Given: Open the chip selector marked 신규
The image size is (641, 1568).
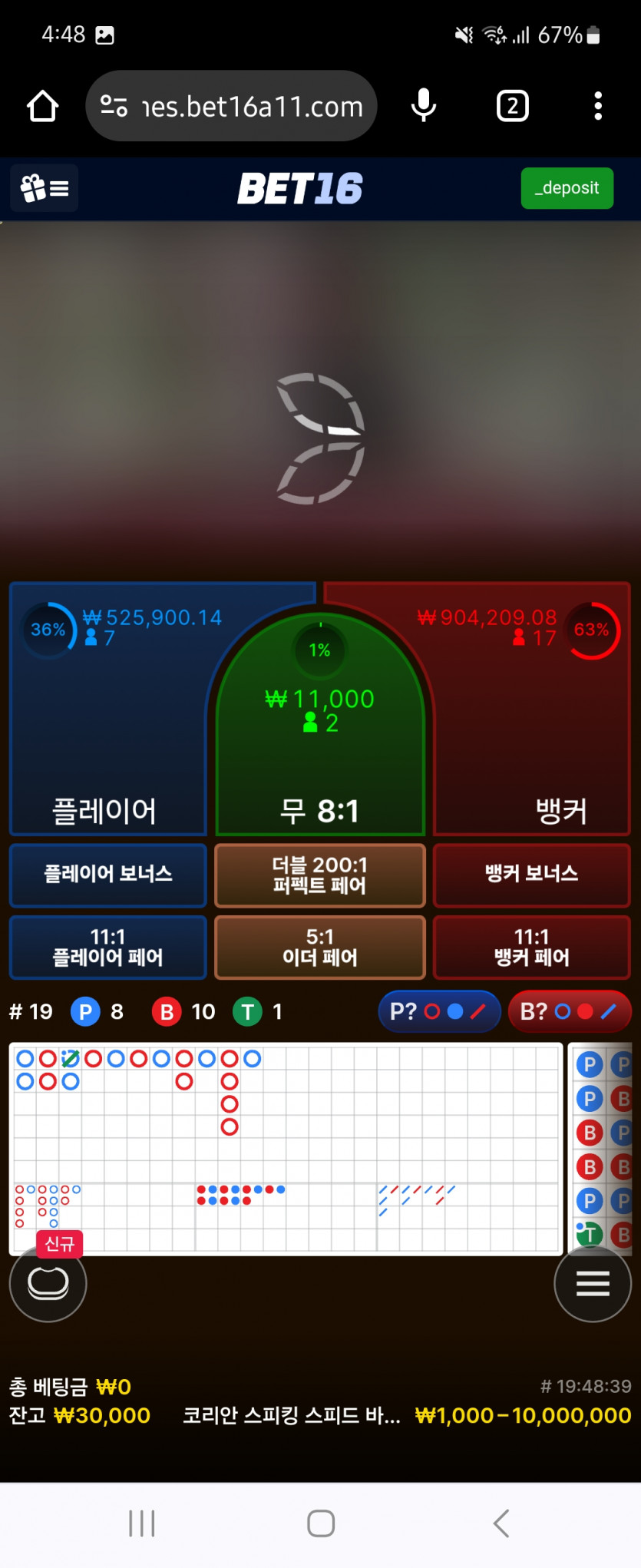Looking at the screenshot, I should 48,1282.
